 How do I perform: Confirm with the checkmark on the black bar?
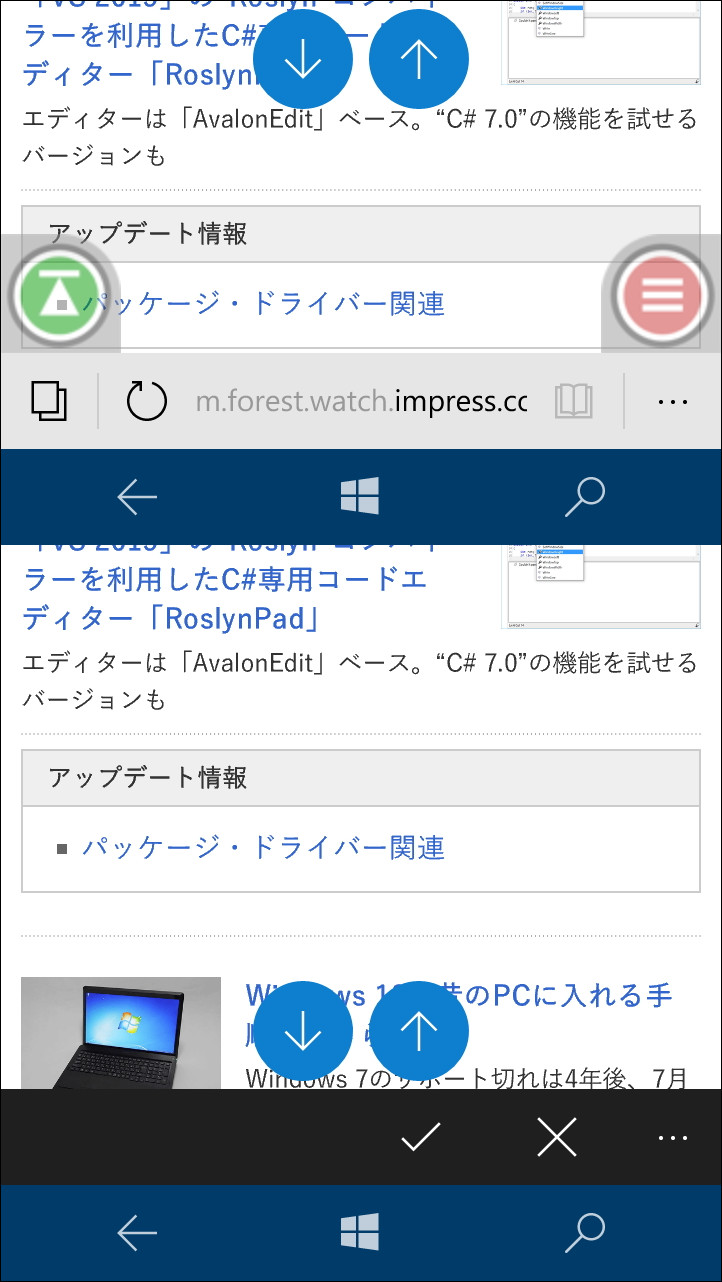click(419, 1136)
